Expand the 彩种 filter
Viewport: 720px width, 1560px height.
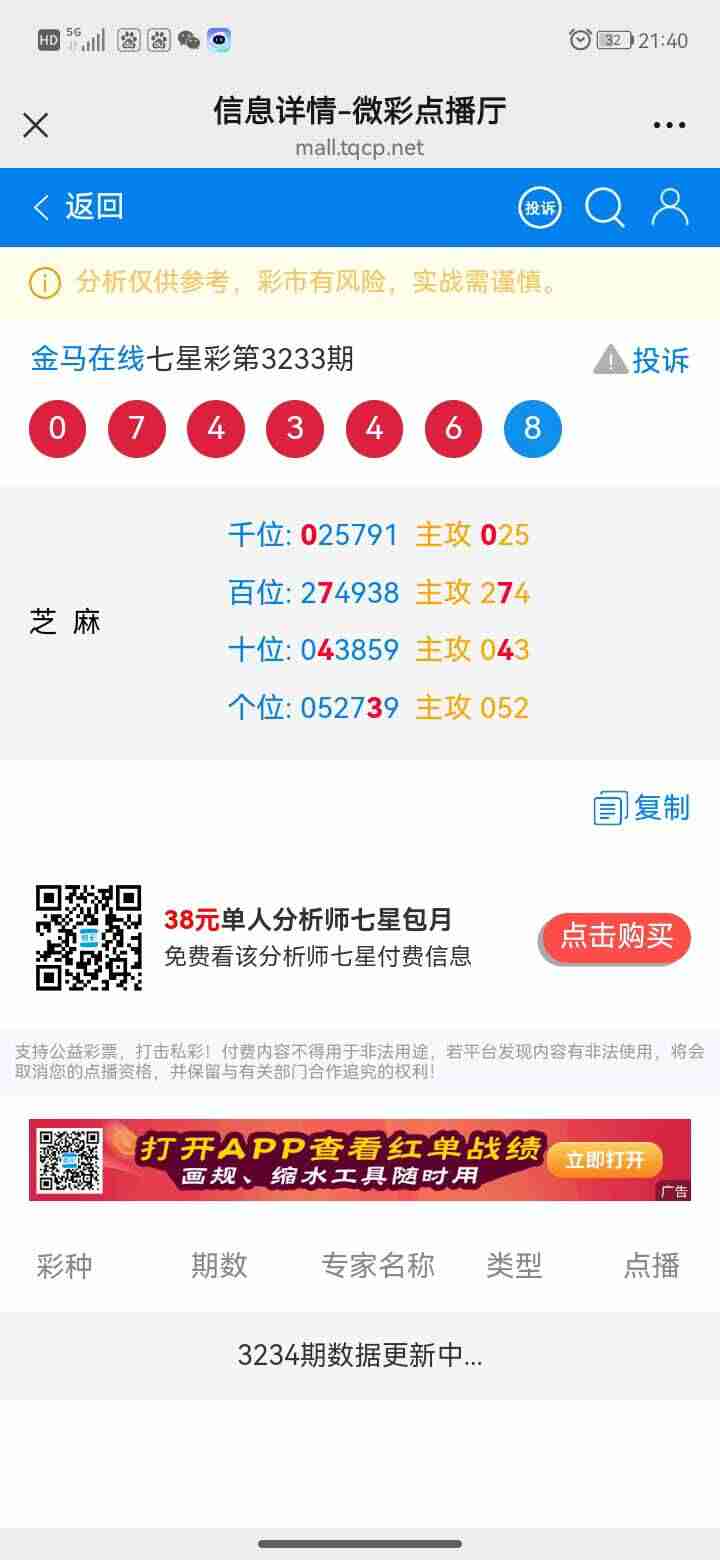tap(65, 1265)
